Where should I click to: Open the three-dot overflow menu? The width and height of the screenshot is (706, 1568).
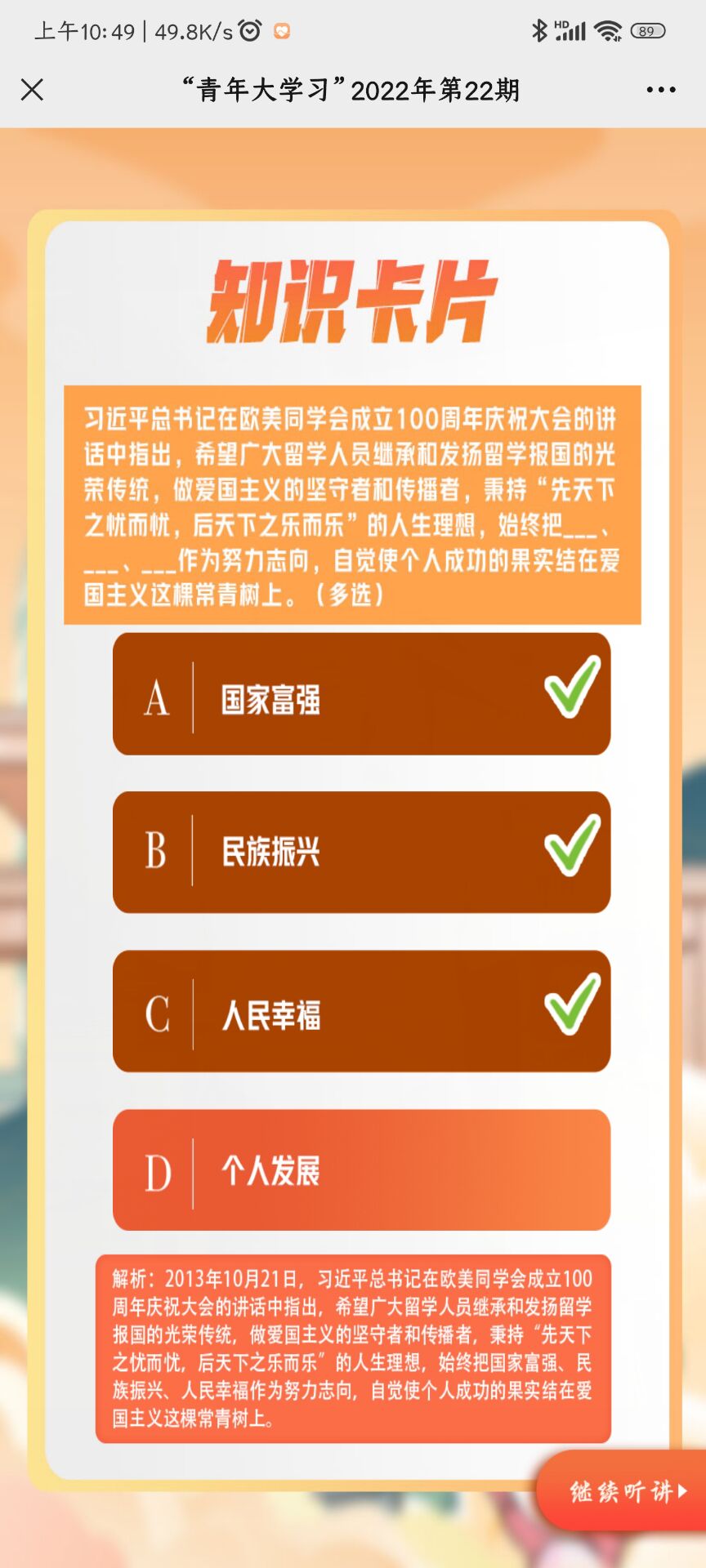[x=660, y=90]
